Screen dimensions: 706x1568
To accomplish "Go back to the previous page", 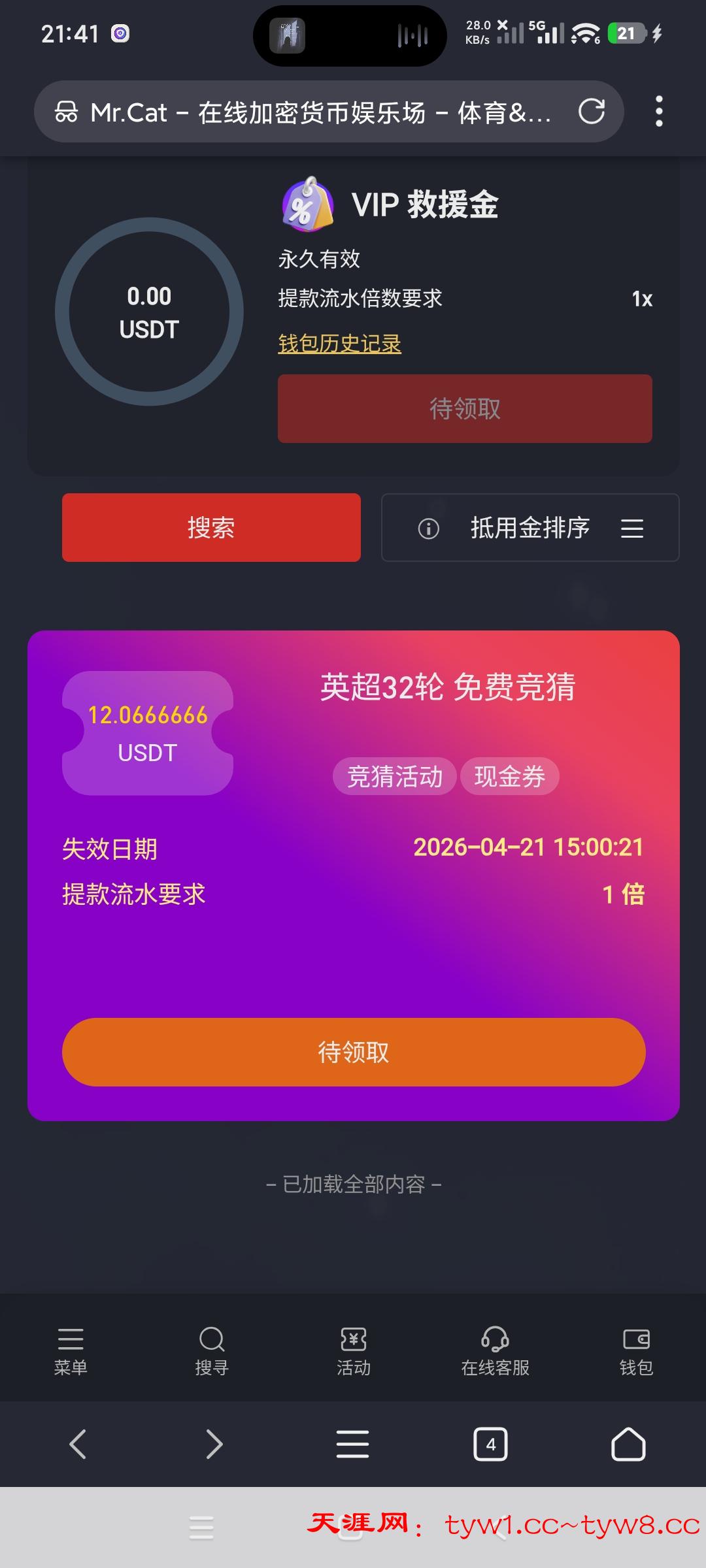I will click(x=78, y=1444).
